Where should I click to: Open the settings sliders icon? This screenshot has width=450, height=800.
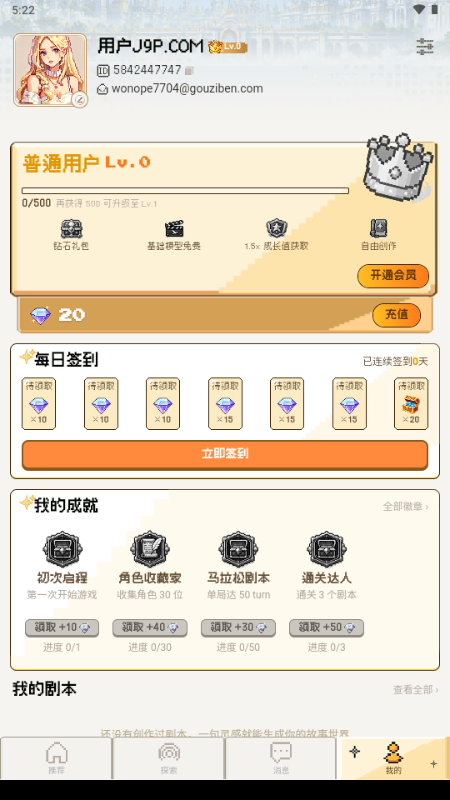[424, 47]
